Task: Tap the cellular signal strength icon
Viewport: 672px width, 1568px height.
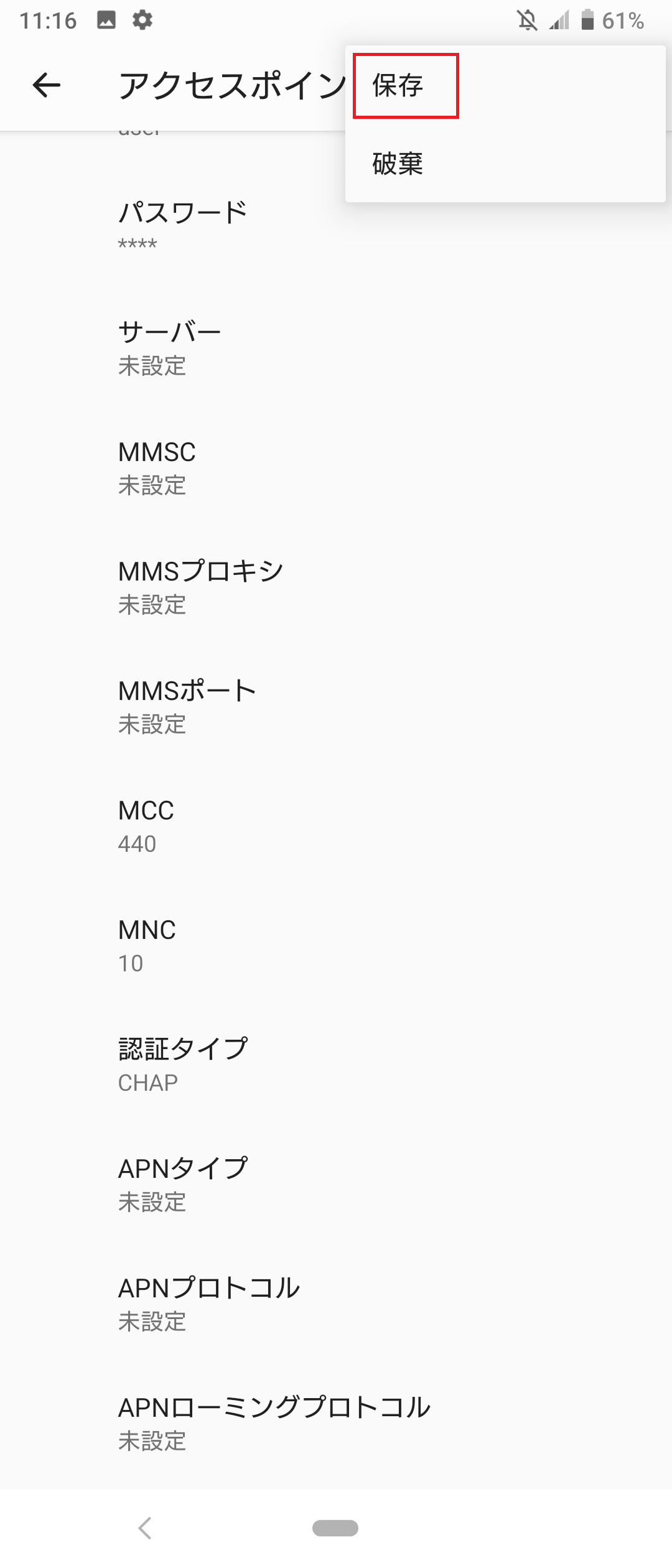Action: pyautogui.click(x=559, y=21)
